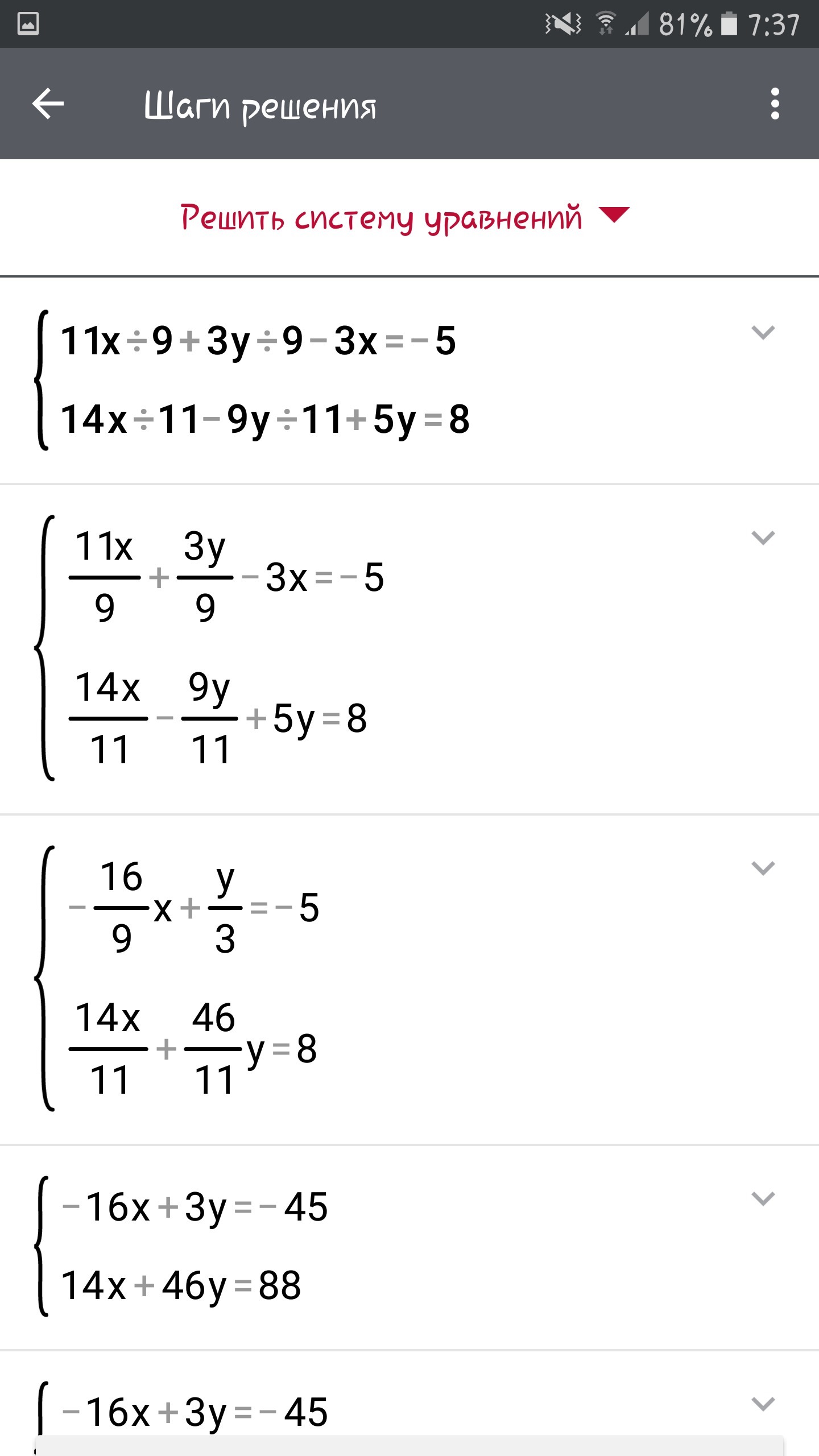Expand the step with 11x÷9+3y÷9−3x=−5

click(763, 333)
